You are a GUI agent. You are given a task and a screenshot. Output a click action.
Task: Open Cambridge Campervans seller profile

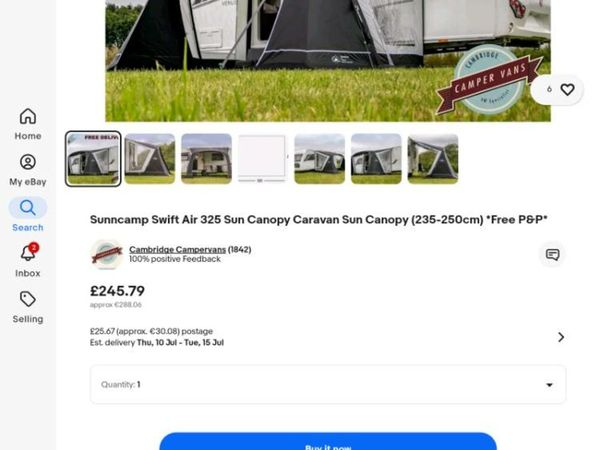(x=177, y=249)
